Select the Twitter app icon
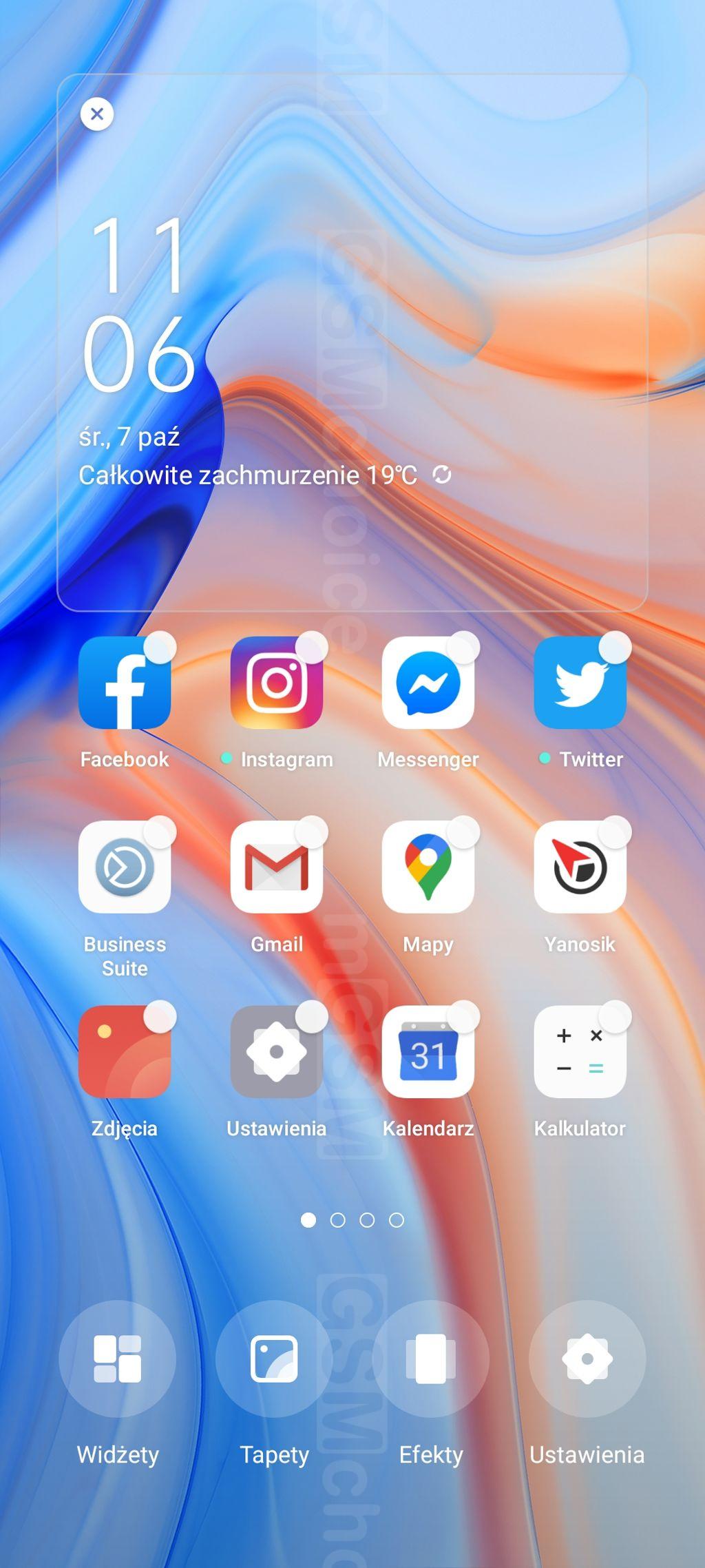Screen dimensions: 705x1568 (x=580, y=683)
